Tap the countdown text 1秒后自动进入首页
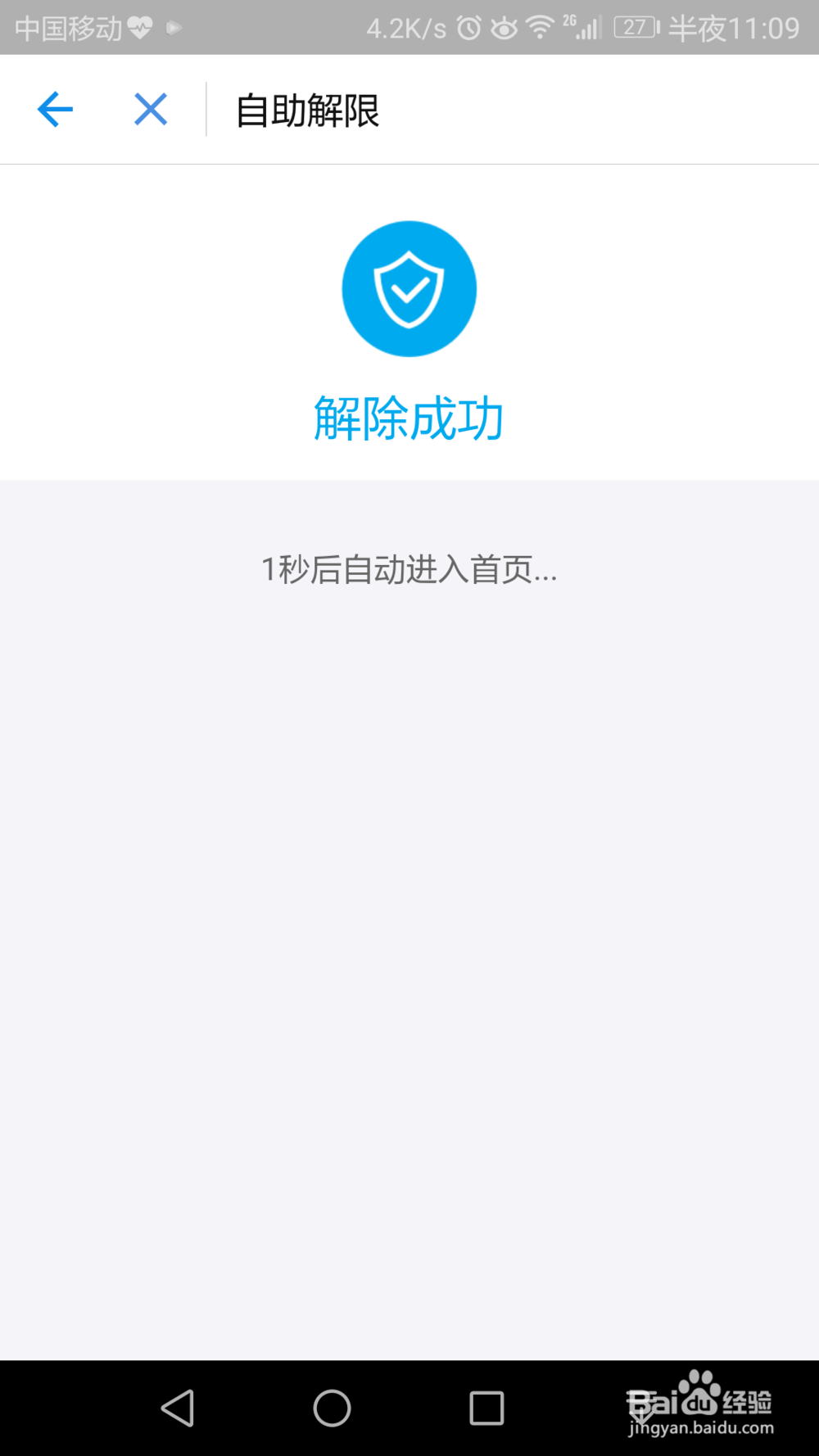The image size is (819, 1456). point(409,570)
